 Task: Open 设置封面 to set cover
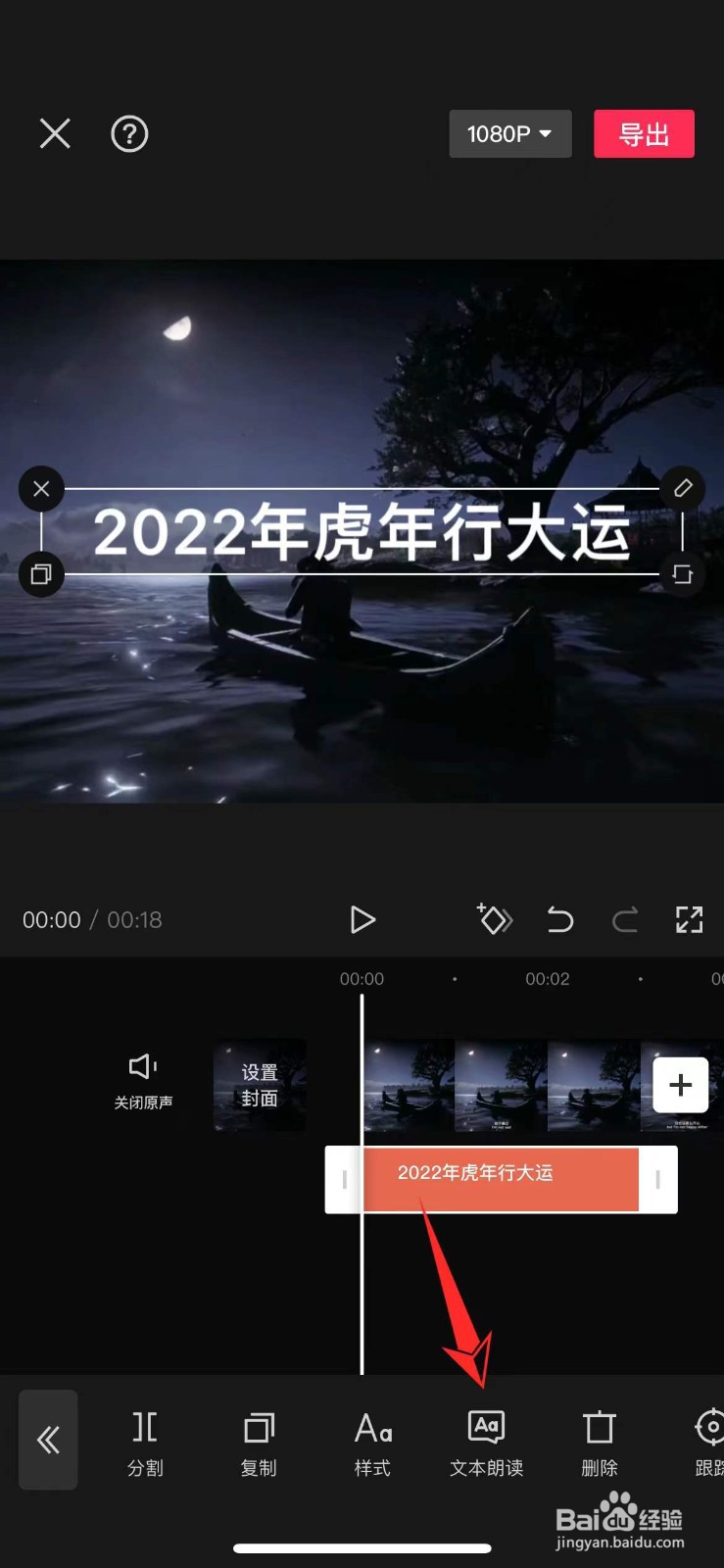(259, 1085)
